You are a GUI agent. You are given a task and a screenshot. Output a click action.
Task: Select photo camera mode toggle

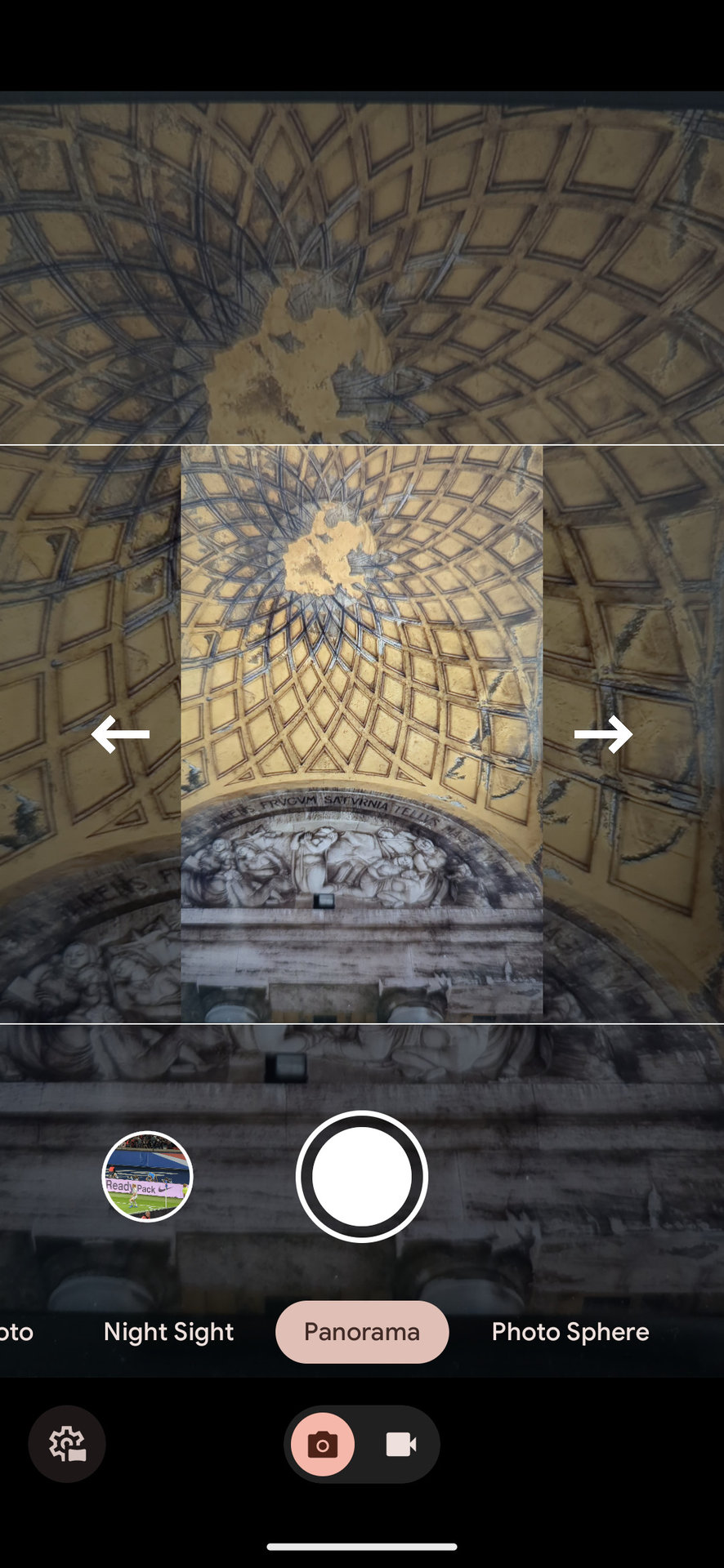point(323,1444)
